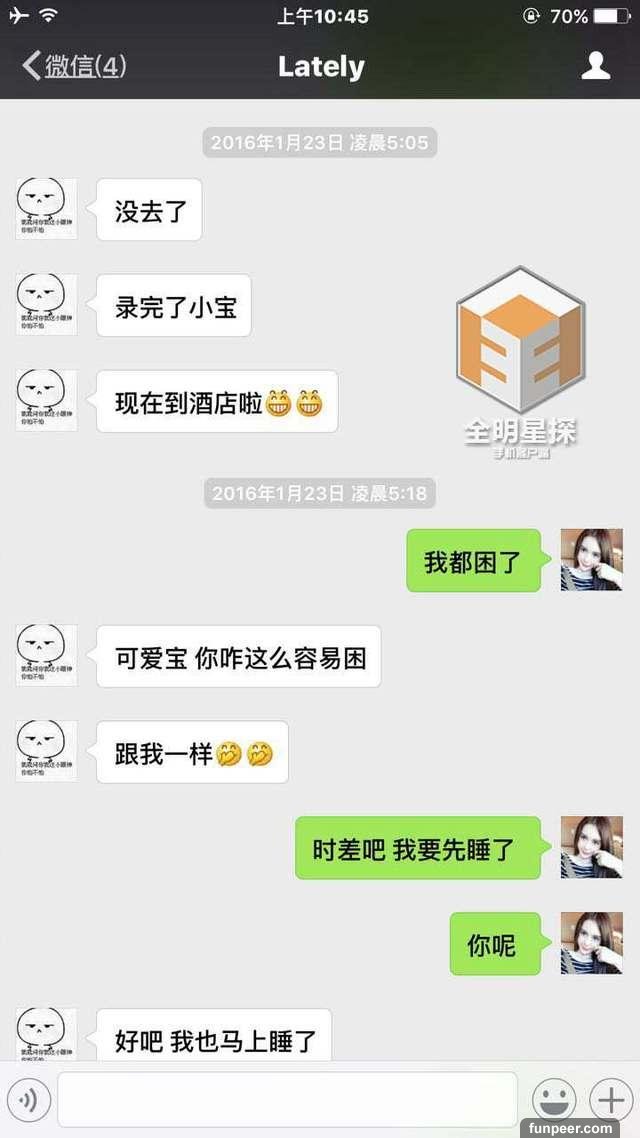Tap the contact avatar beside 没去了
The height and width of the screenshot is (1138, 640).
tap(46, 209)
